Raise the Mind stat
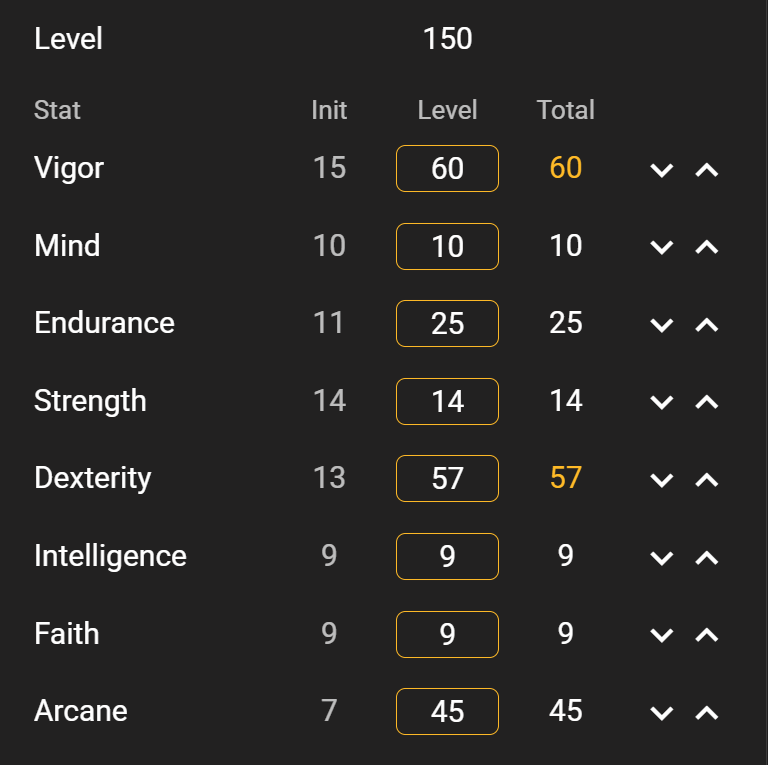 pos(707,247)
